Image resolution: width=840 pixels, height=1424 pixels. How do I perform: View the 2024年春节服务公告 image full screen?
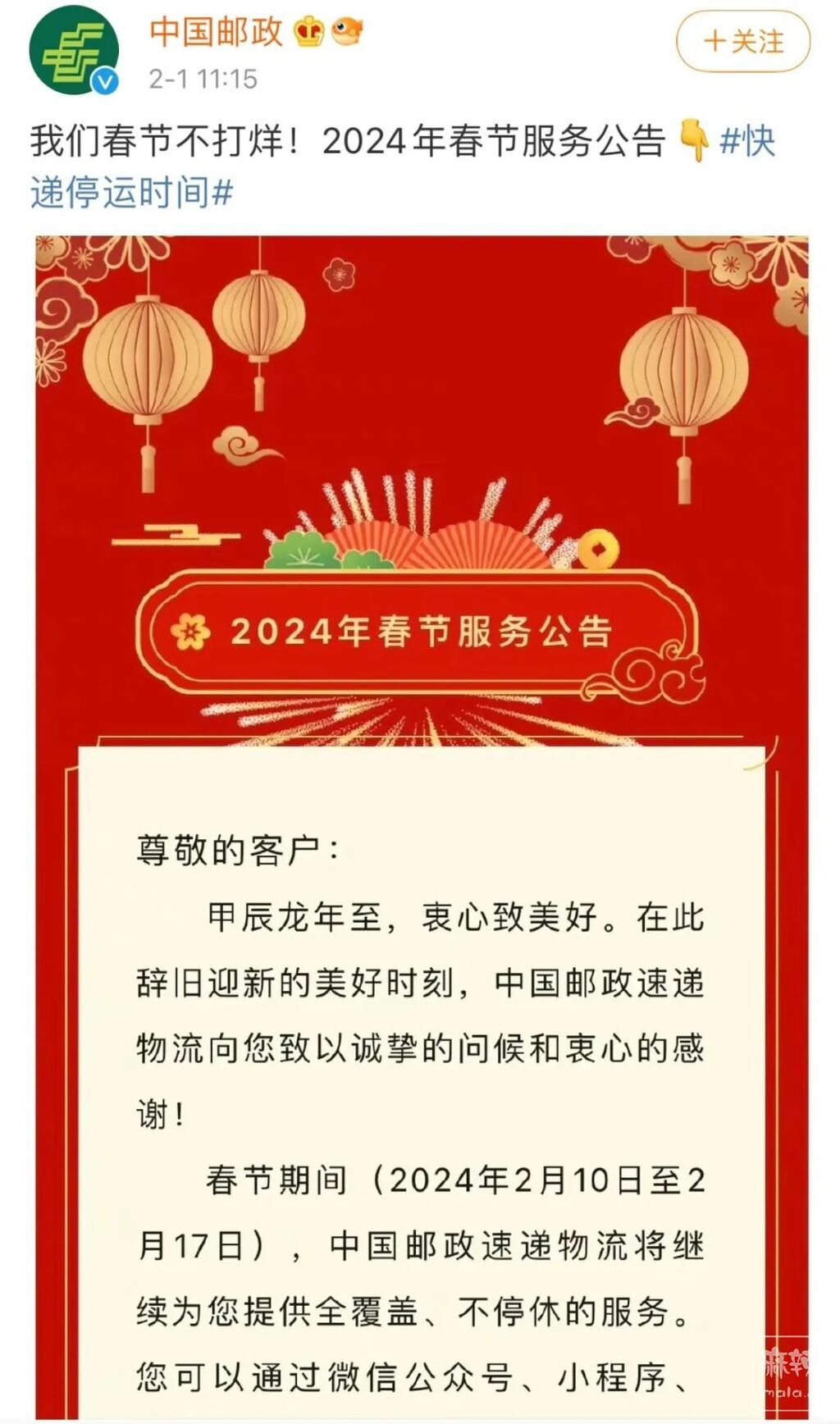point(421,820)
